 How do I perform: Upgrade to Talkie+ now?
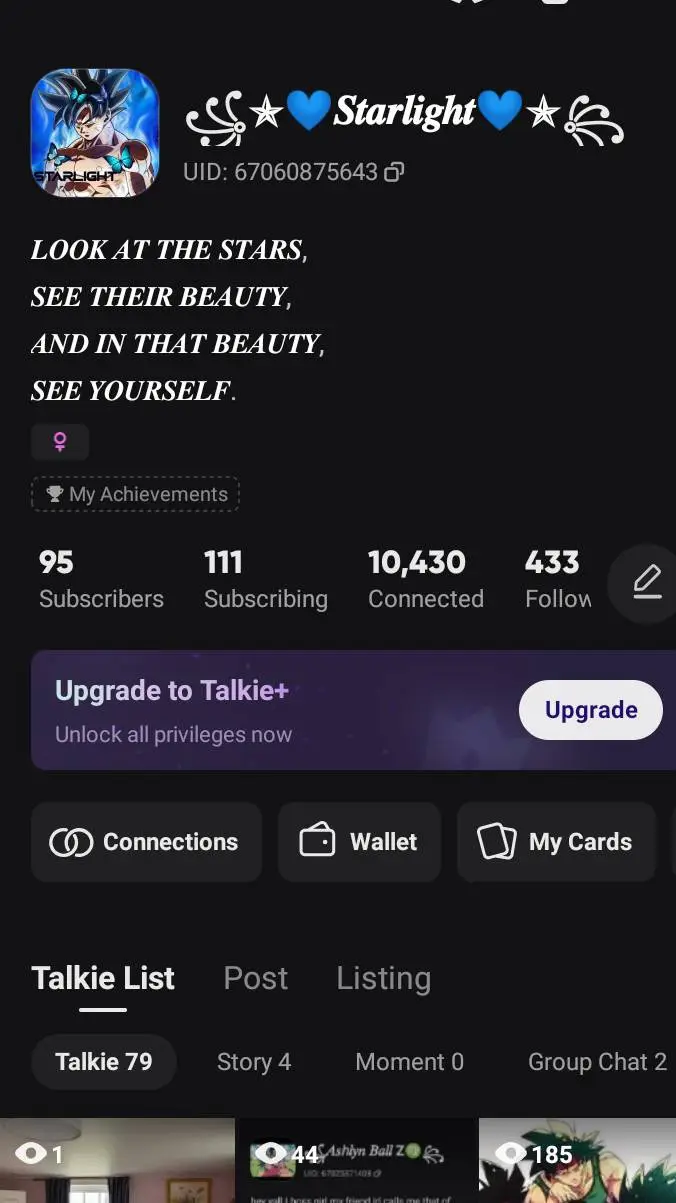pos(590,710)
